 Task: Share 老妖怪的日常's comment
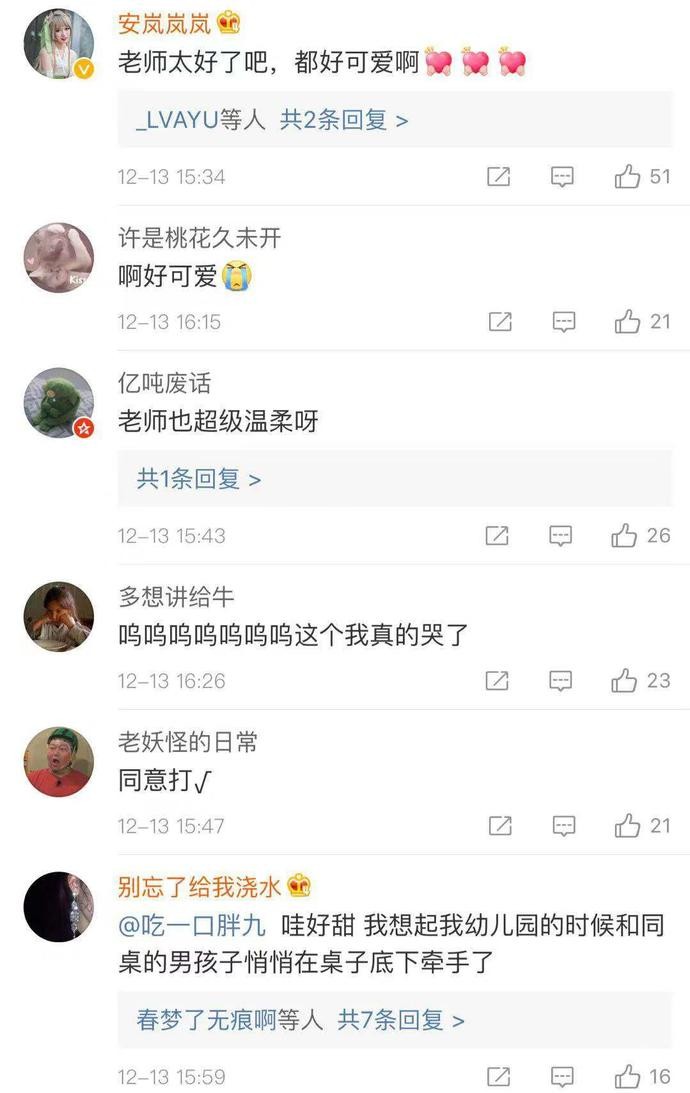(x=498, y=826)
